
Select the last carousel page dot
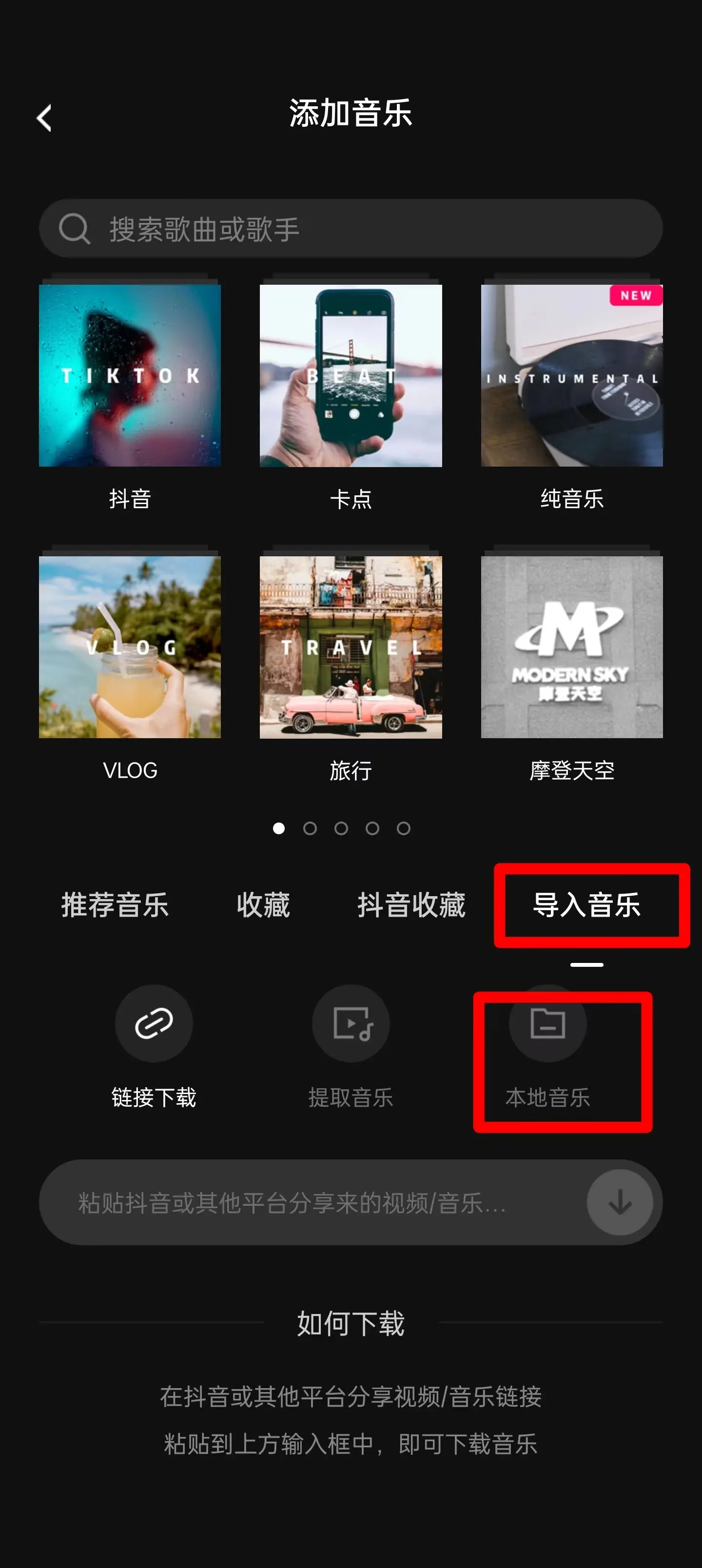point(404,828)
